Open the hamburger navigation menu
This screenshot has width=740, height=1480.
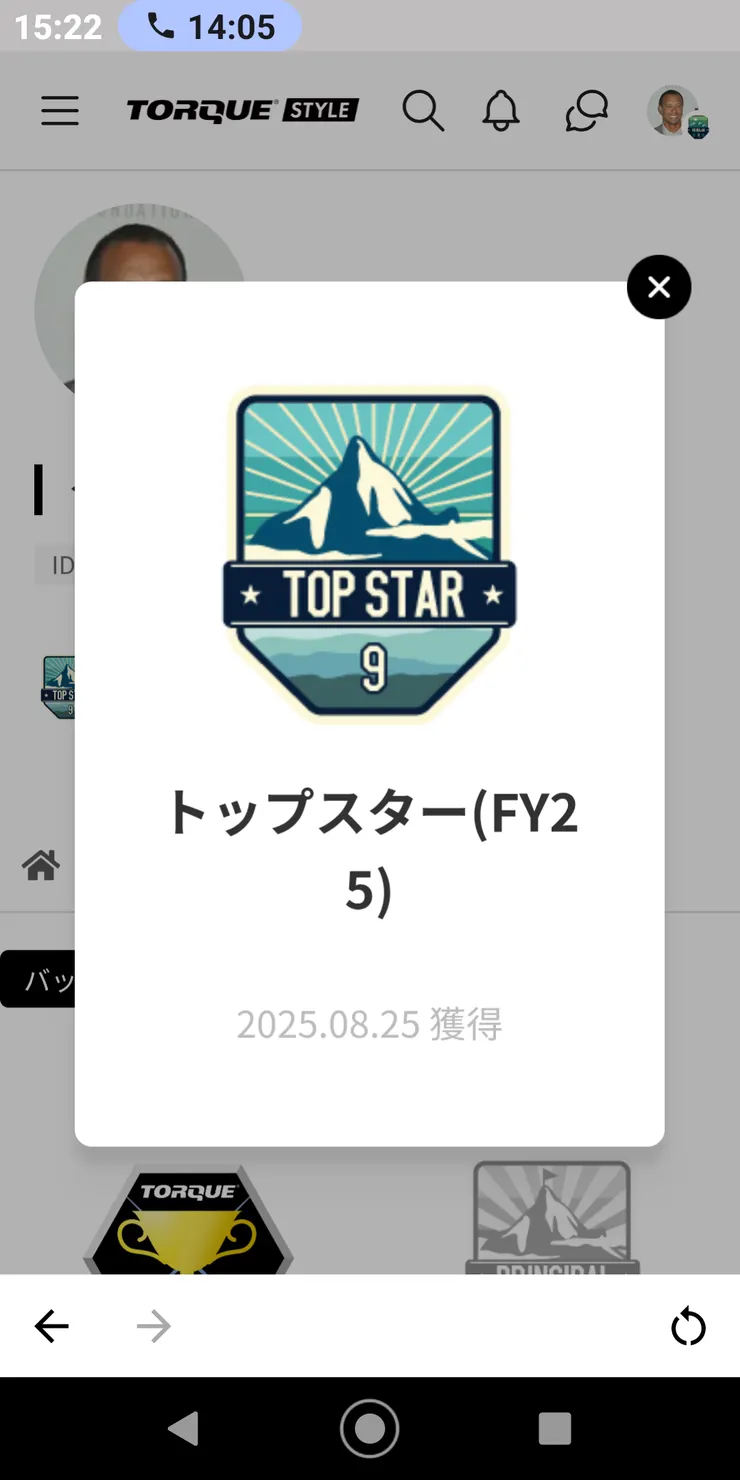coord(60,111)
